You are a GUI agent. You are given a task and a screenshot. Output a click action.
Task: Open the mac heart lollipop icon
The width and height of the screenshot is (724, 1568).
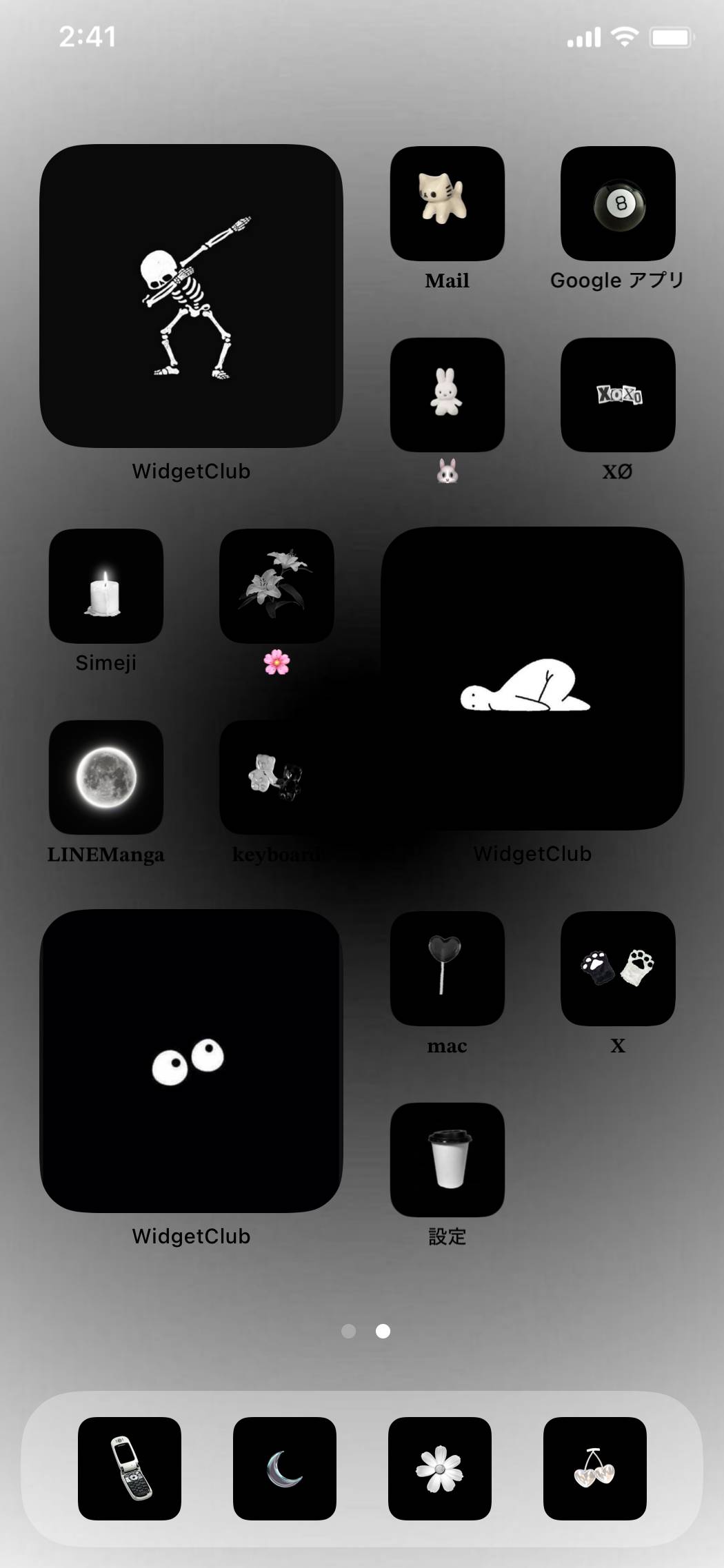pos(447,968)
